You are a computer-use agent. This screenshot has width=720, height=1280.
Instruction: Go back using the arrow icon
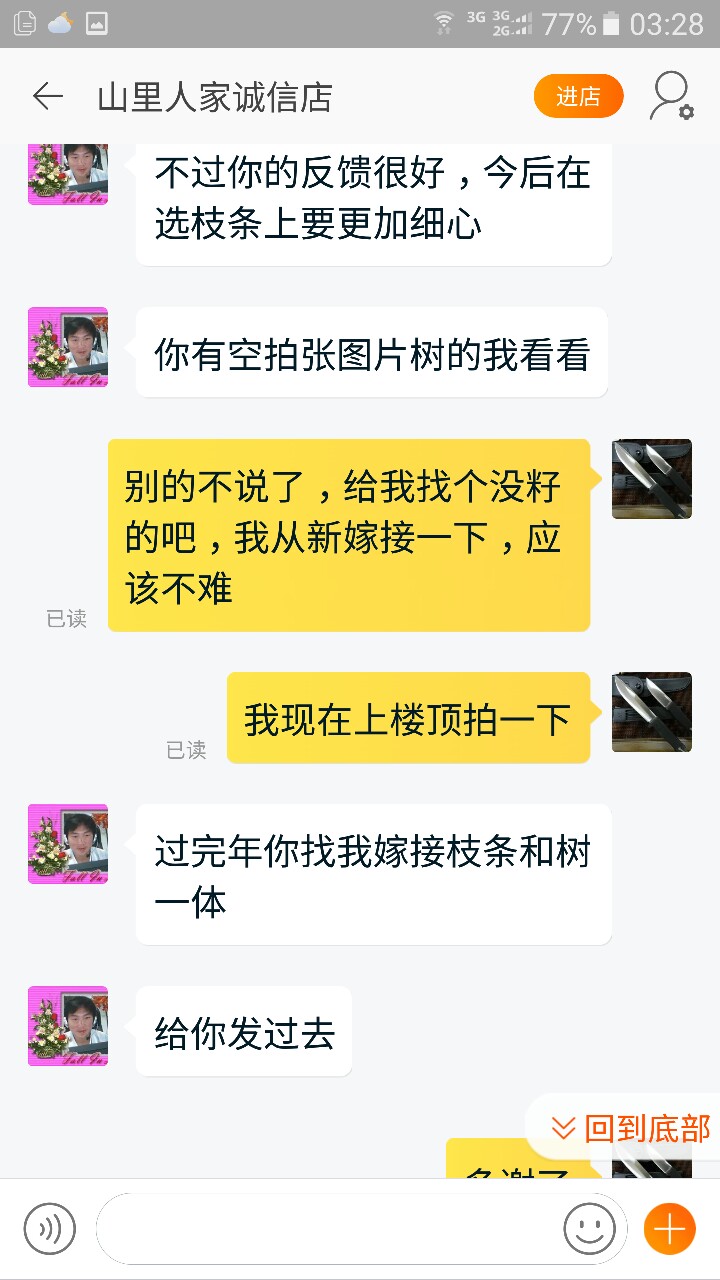[47, 97]
